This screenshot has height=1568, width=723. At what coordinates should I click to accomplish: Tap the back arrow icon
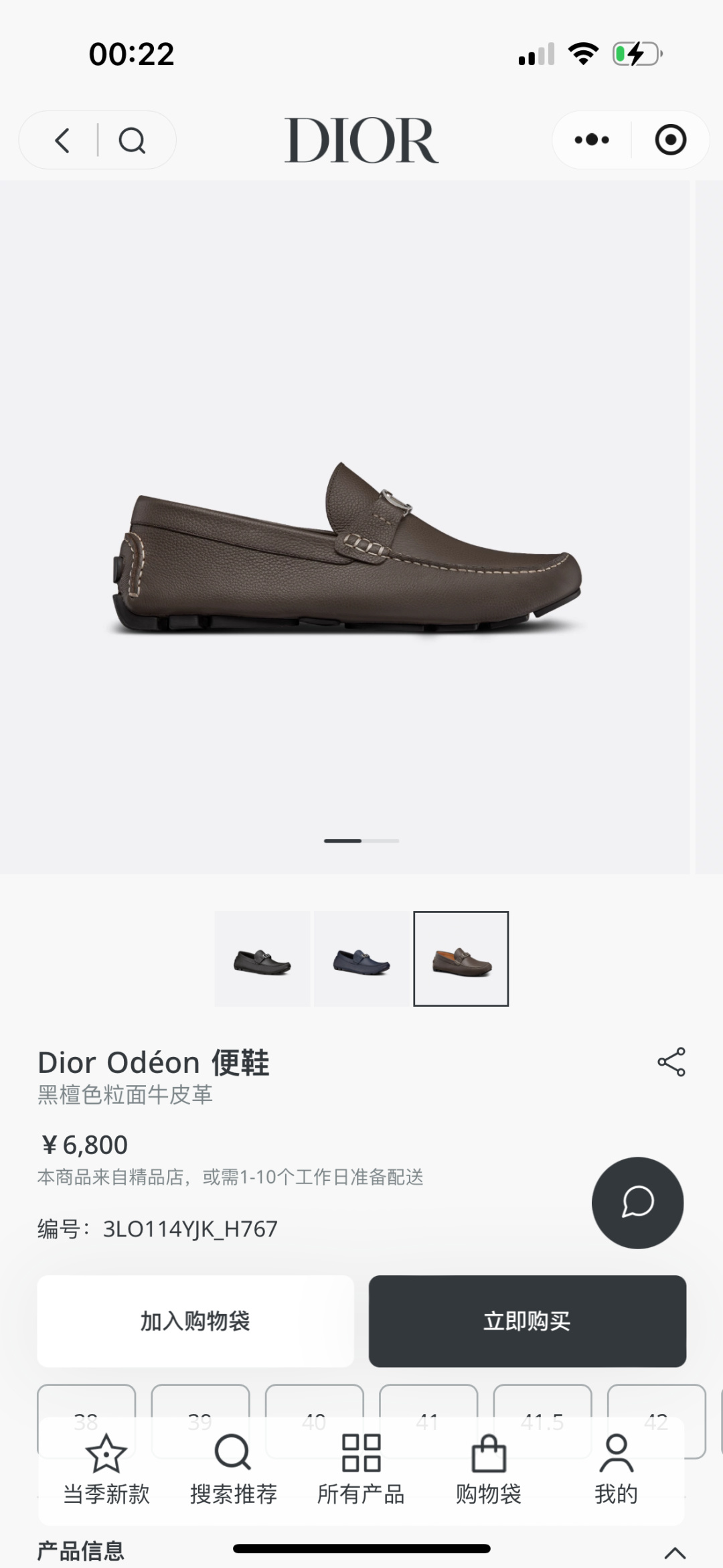click(x=61, y=140)
